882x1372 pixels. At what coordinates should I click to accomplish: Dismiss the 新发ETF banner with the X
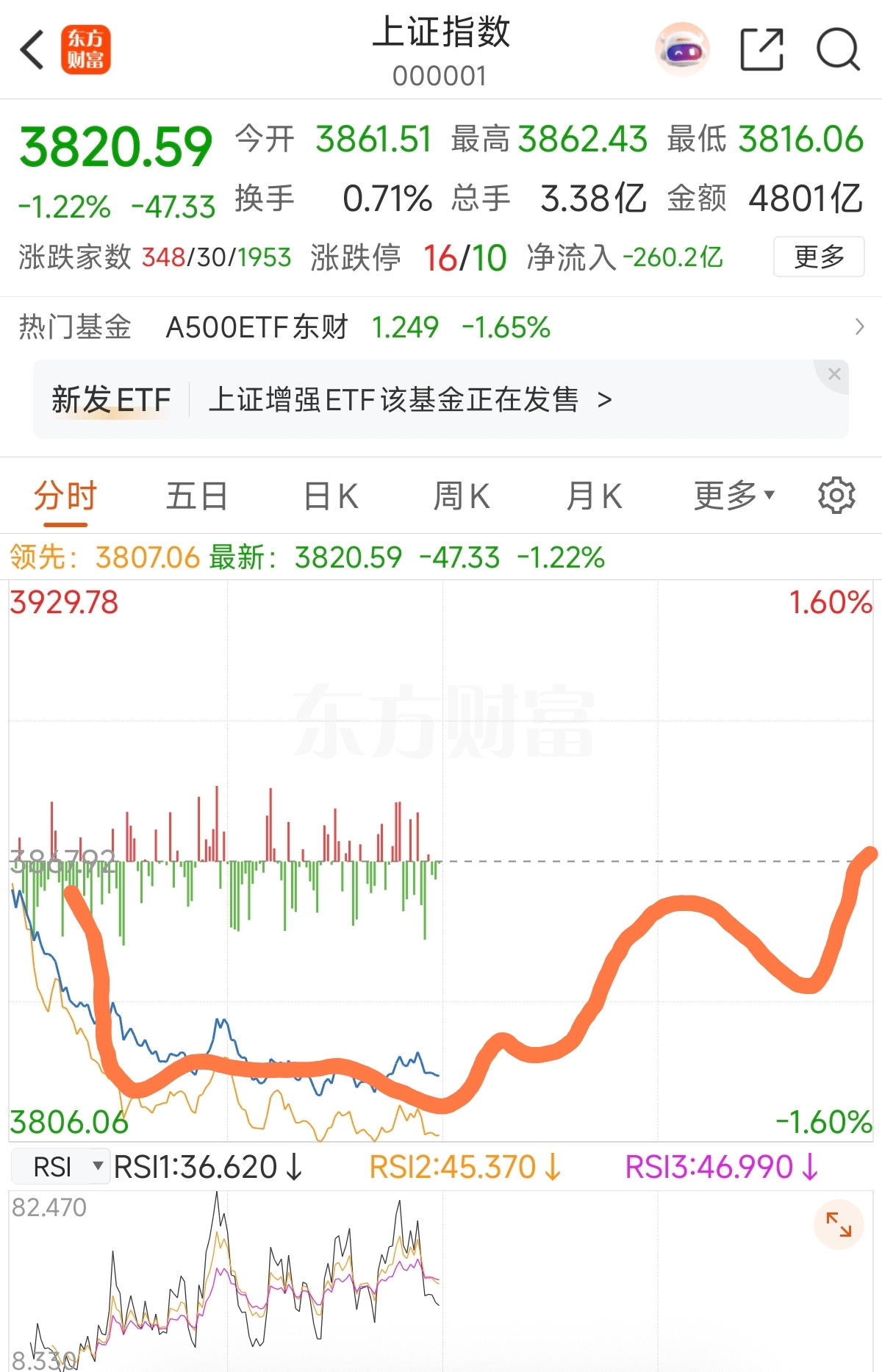[835, 374]
